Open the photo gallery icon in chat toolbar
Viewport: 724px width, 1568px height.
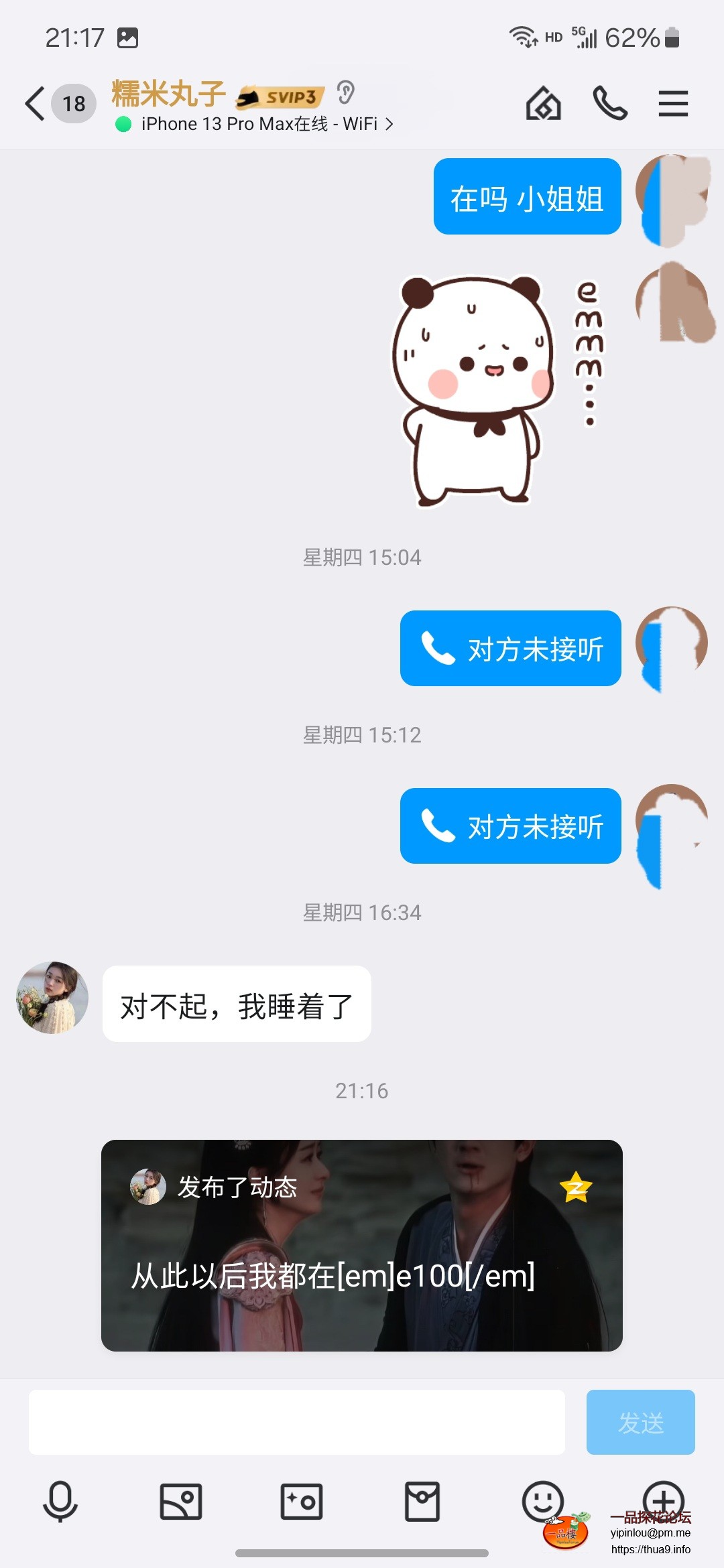coord(181,1502)
